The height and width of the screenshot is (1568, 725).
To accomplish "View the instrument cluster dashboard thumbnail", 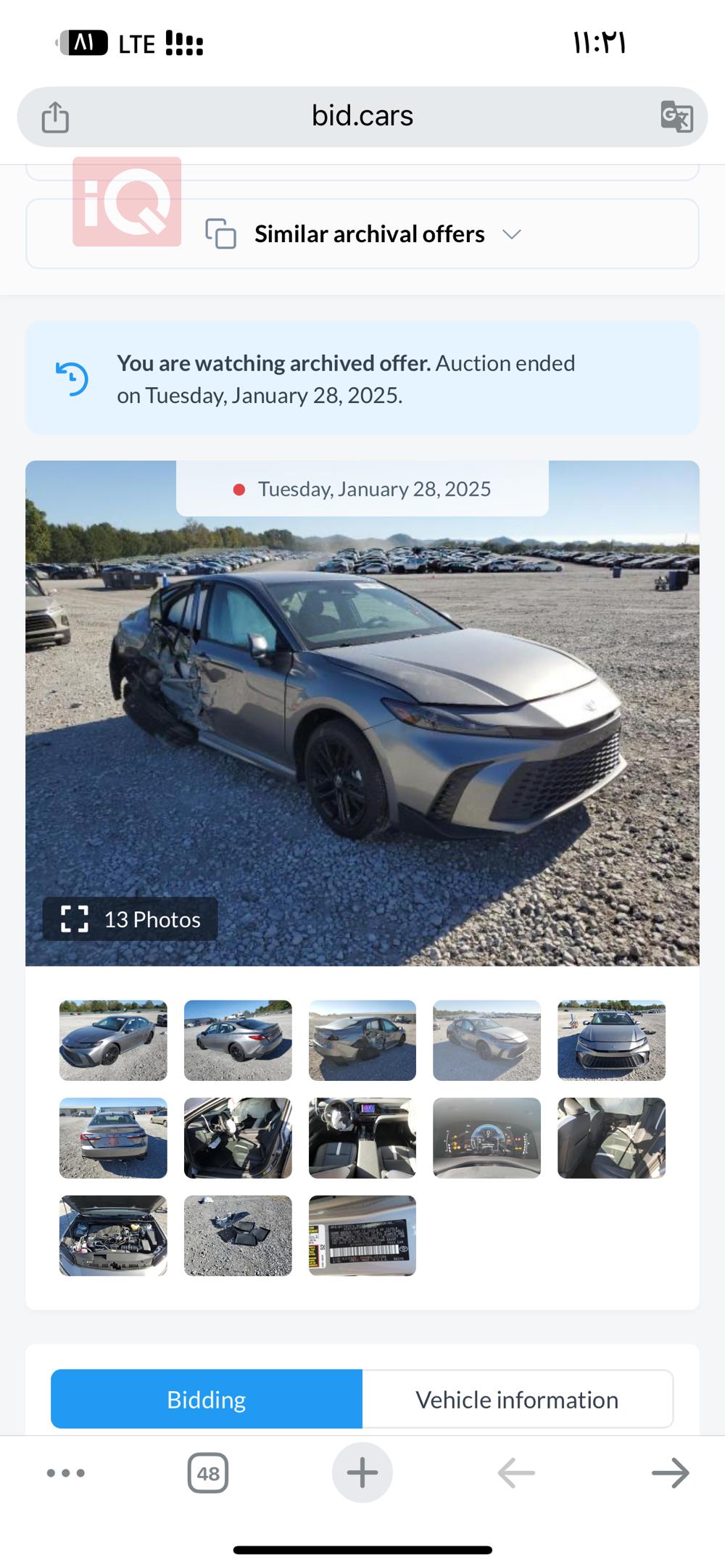I will 486,1137.
